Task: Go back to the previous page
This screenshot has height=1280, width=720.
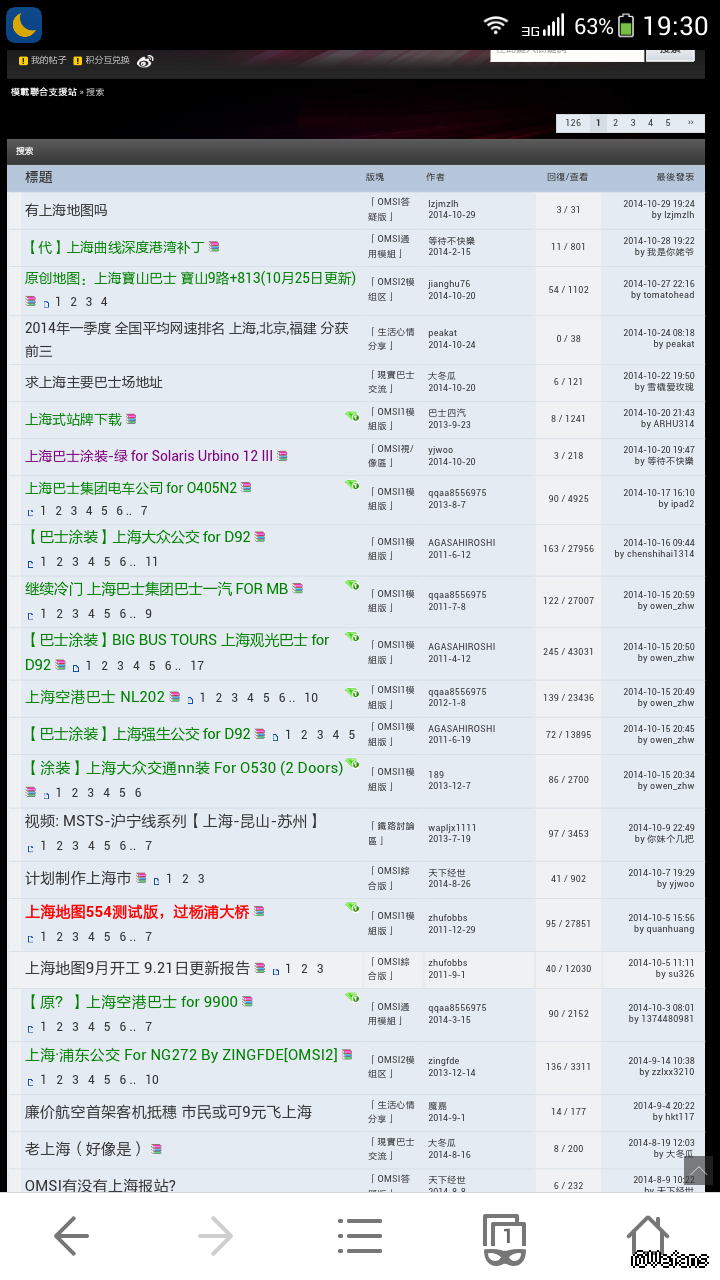Action: point(72,1236)
